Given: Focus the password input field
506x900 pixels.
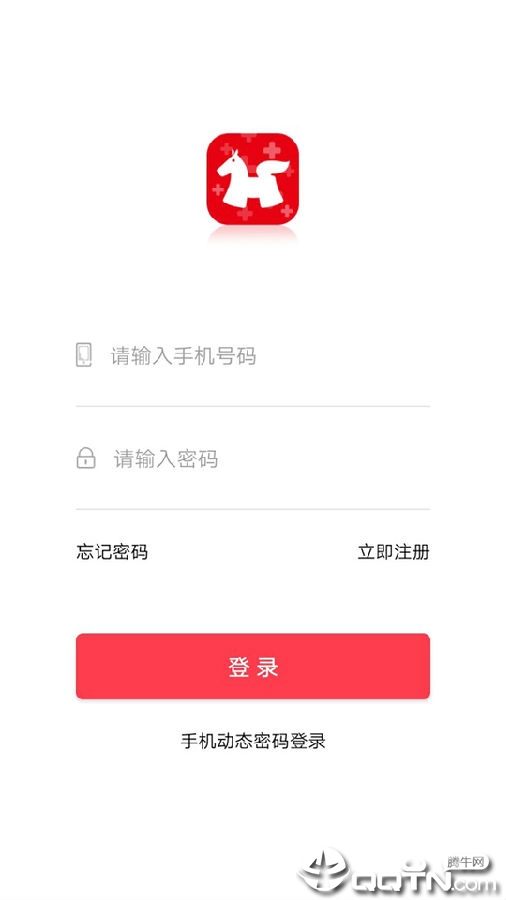Looking at the screenshot, I should (252, 459).
